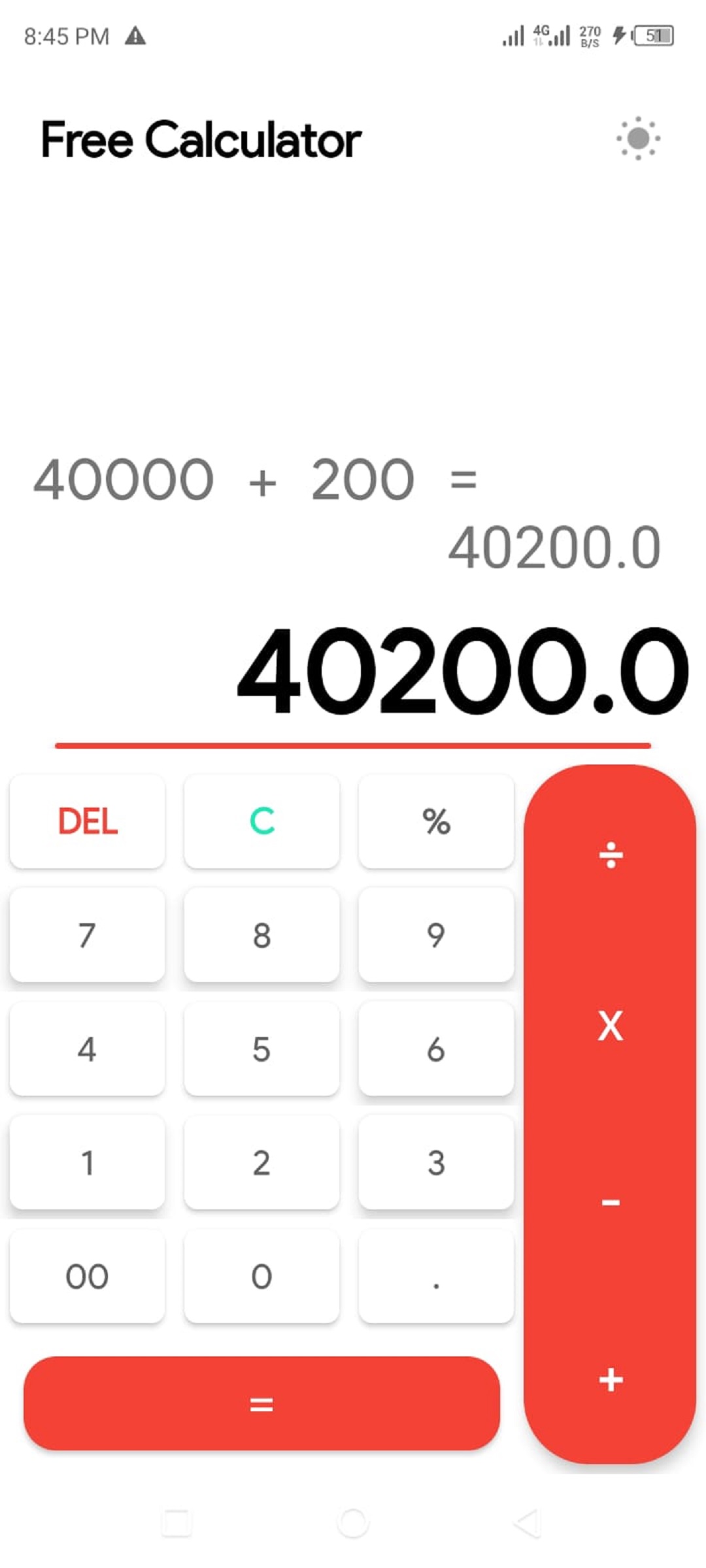Select the divide operator

611,855
